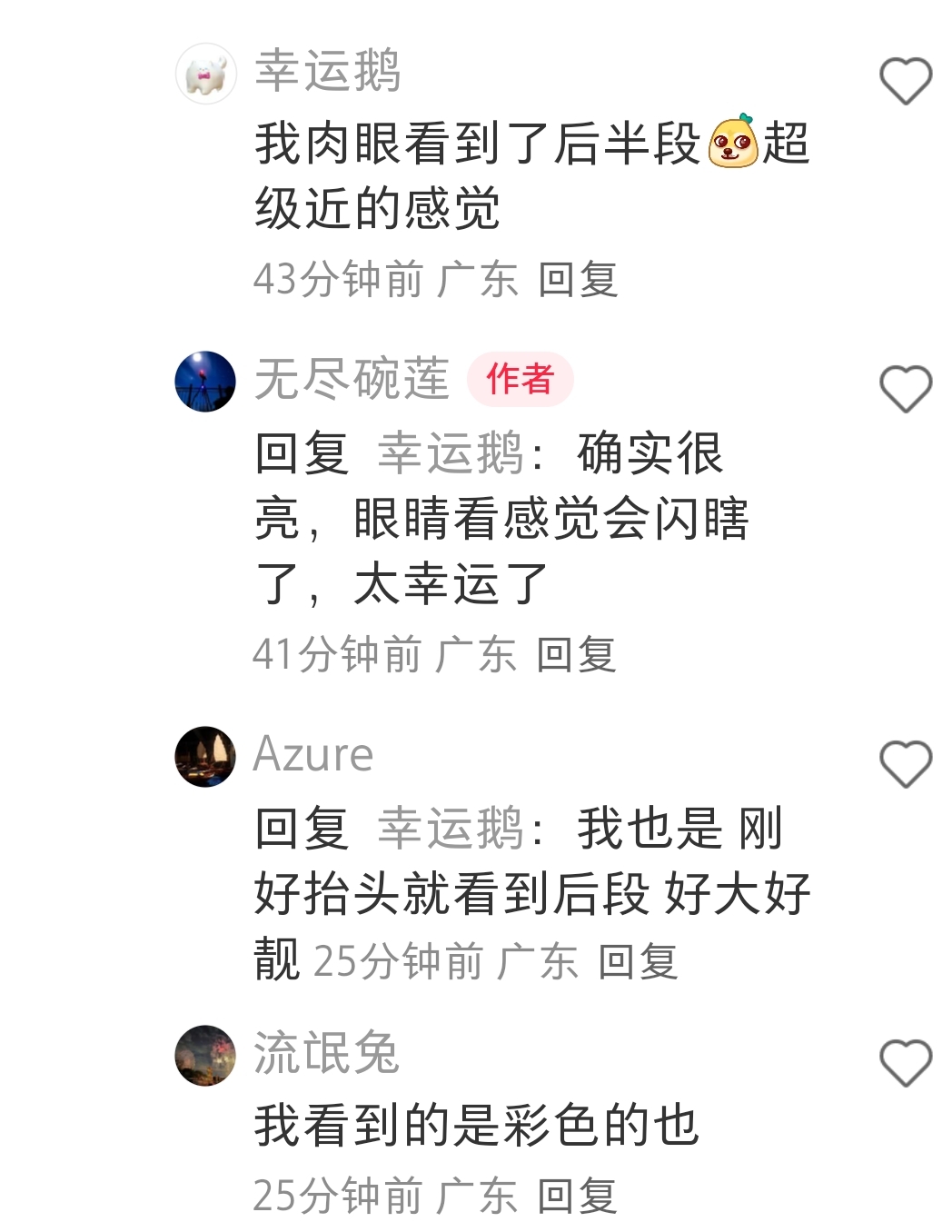The width and height of the screenshot is (952, 1232).
Task: View 流氓兔's profile avatar
Action: pos(205,1056)
